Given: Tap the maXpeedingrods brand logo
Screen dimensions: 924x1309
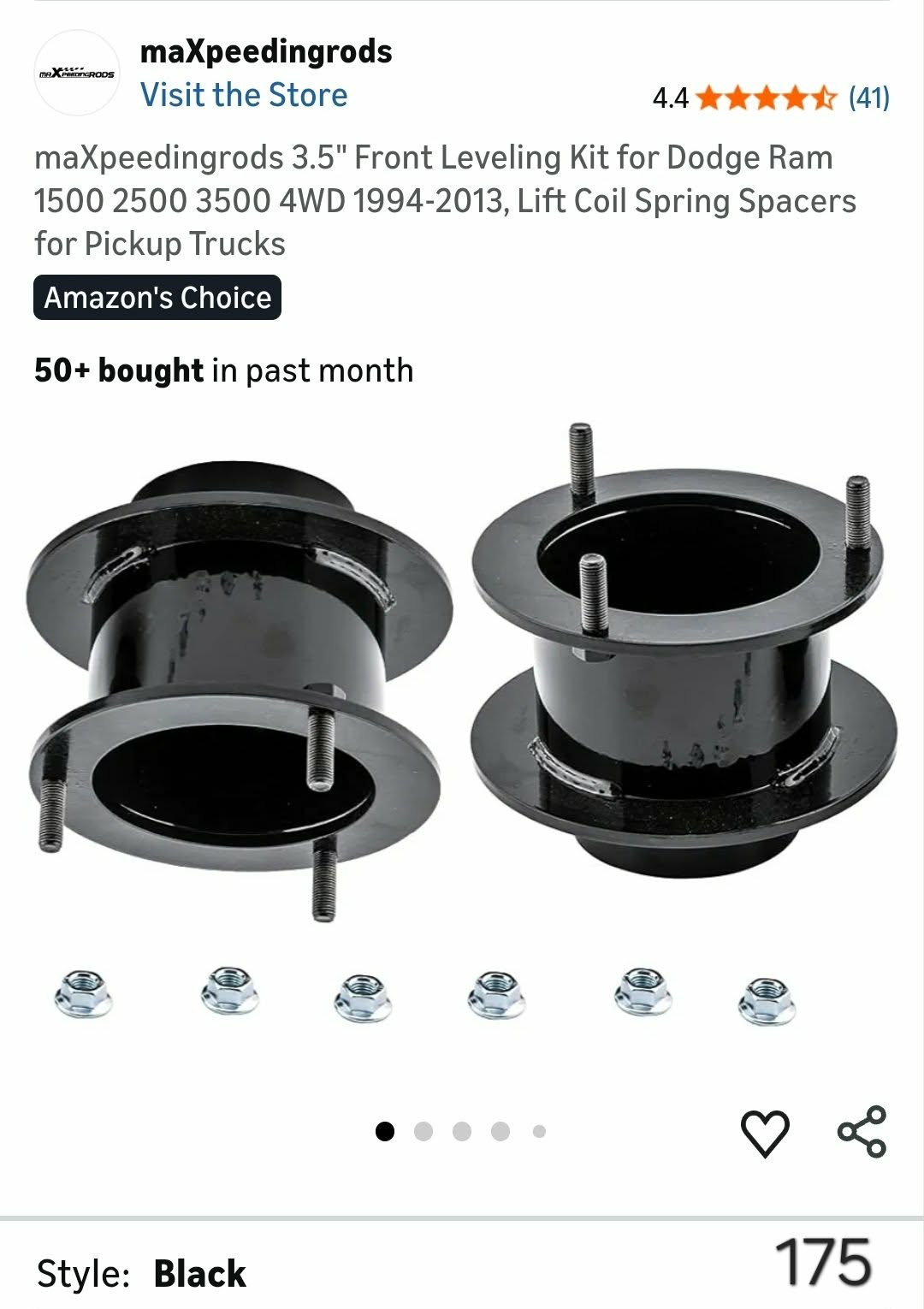Looking at the screenshot, I should tap(77, 74).
